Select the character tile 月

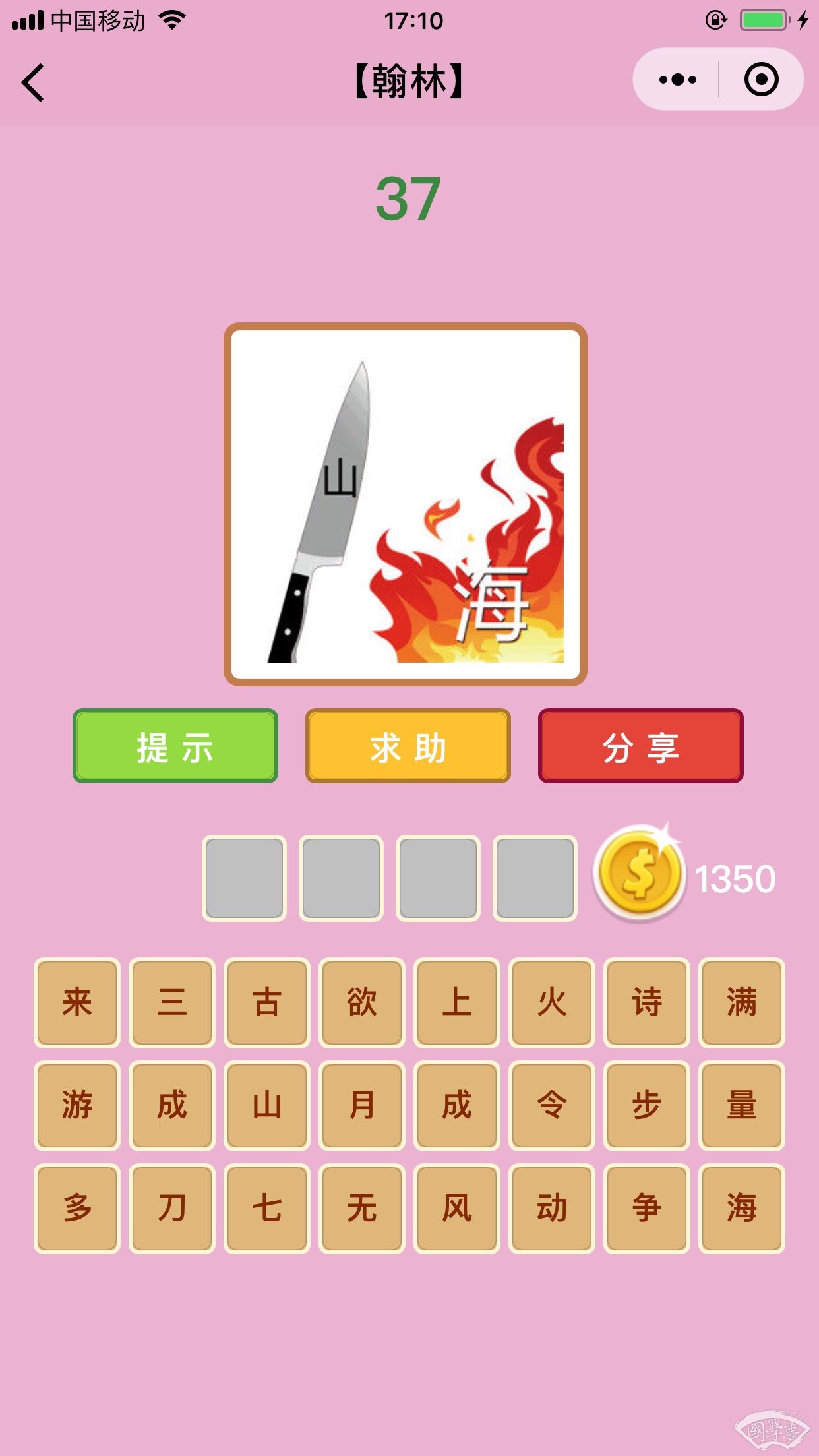[x=362, y=1105]
